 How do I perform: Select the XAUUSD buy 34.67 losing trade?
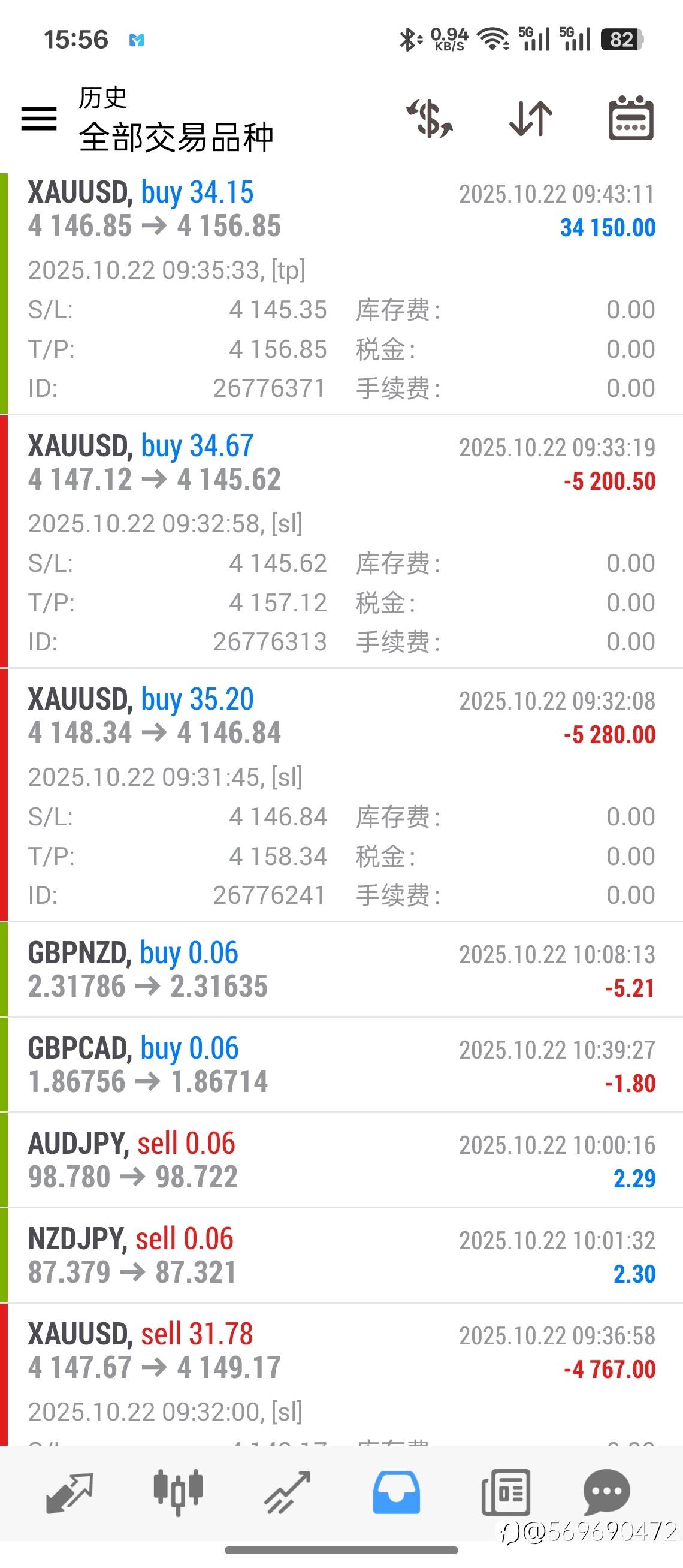[x=243, y=463]
